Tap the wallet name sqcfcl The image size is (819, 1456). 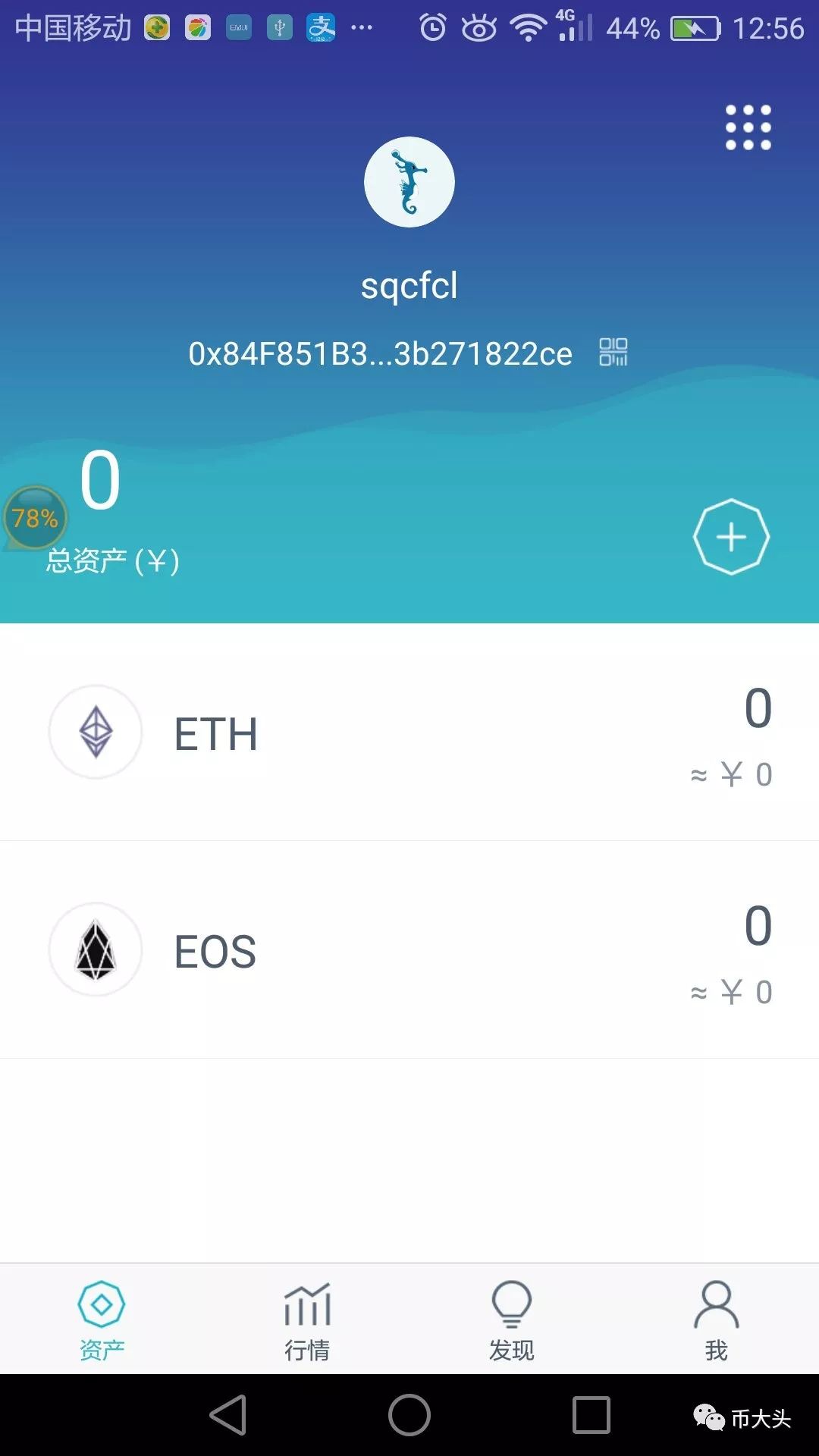click(x=409, y=286)
